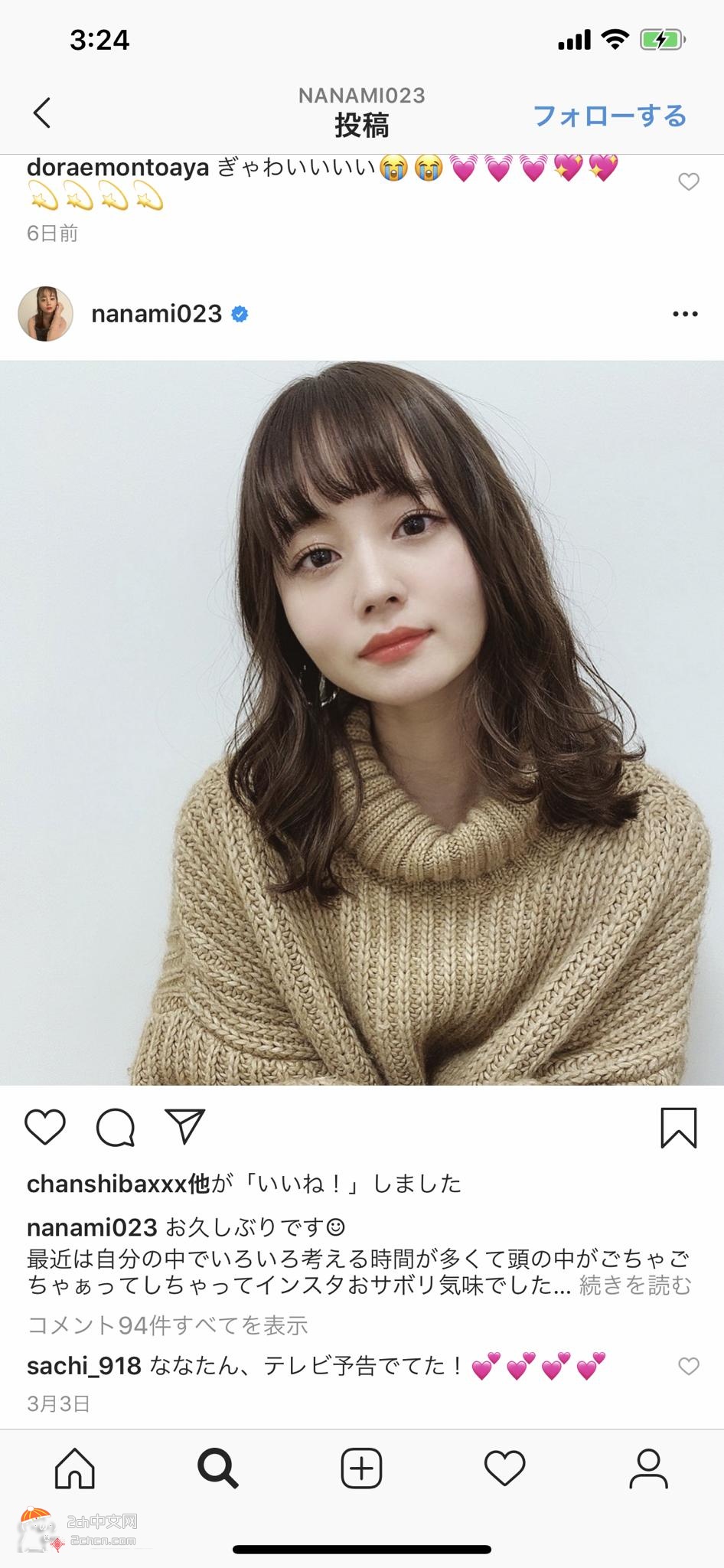724x1568 pixels.
Task: Open the Search tab
Action: pos(218,1468)
